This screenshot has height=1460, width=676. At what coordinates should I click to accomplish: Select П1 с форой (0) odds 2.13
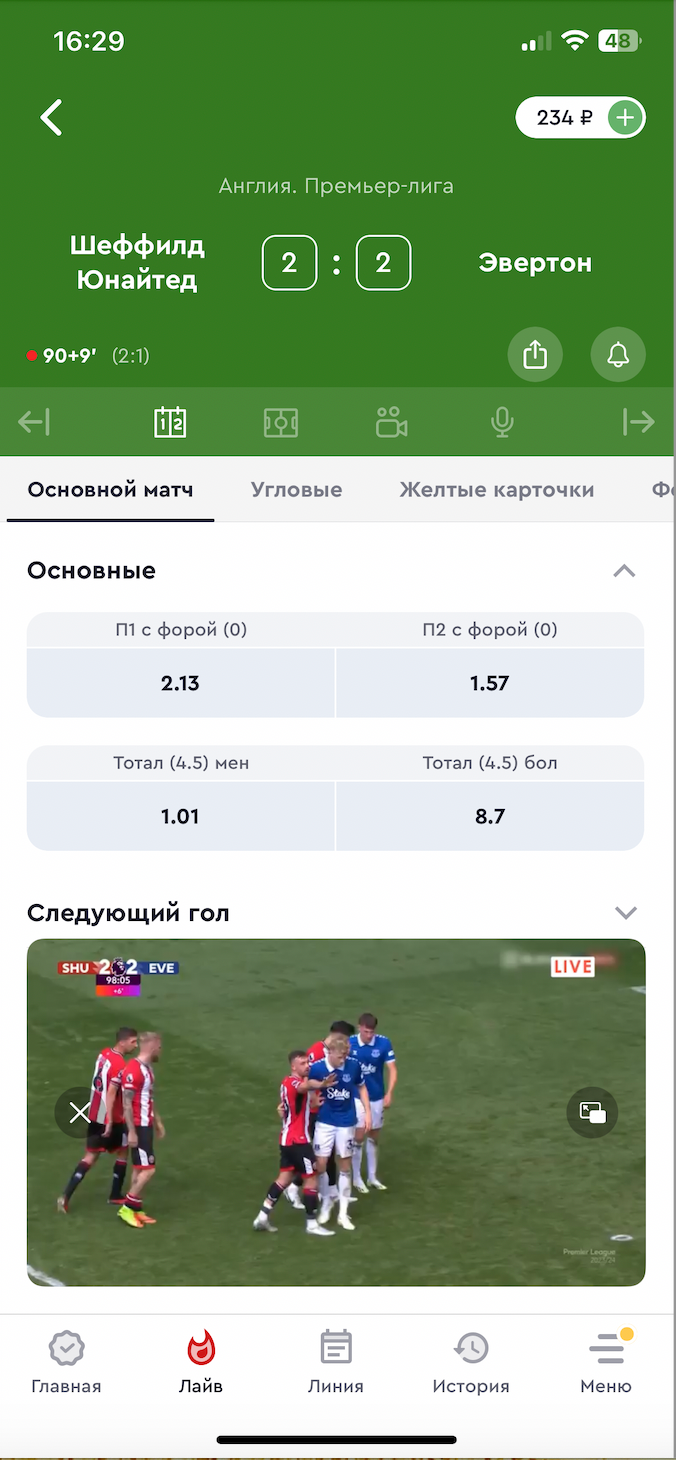pyautogui.click(x=180, y=683)
